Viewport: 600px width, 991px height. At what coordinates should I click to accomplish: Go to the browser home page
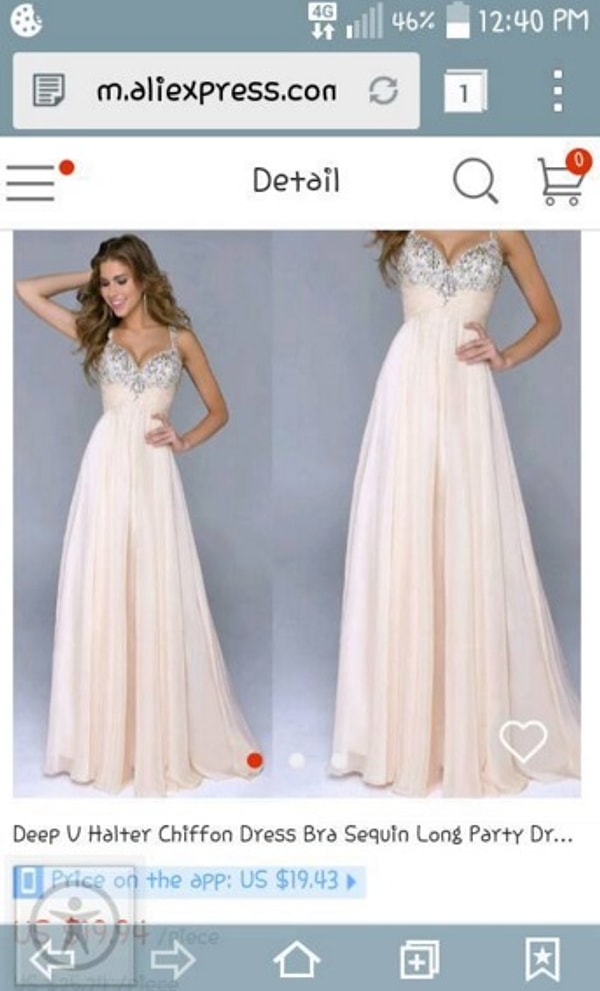(296, 961)
